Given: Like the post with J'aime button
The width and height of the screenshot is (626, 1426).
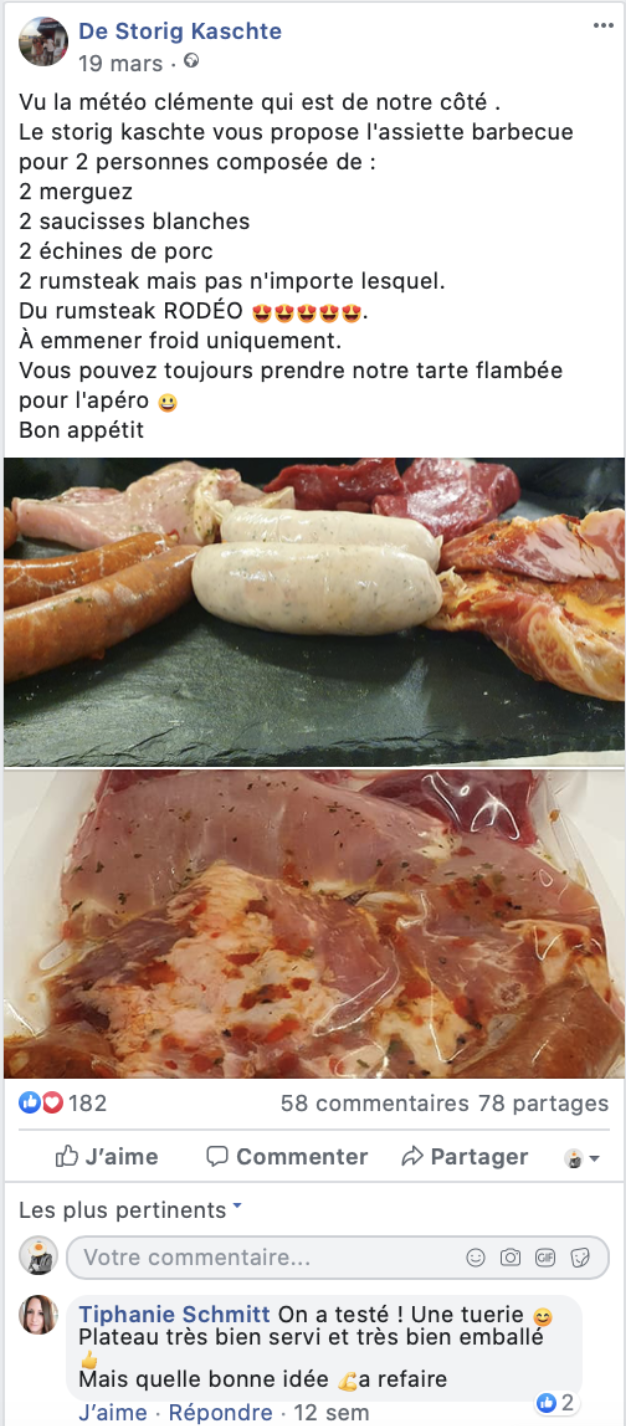Looking at the screenshot, I should 107,1156.
